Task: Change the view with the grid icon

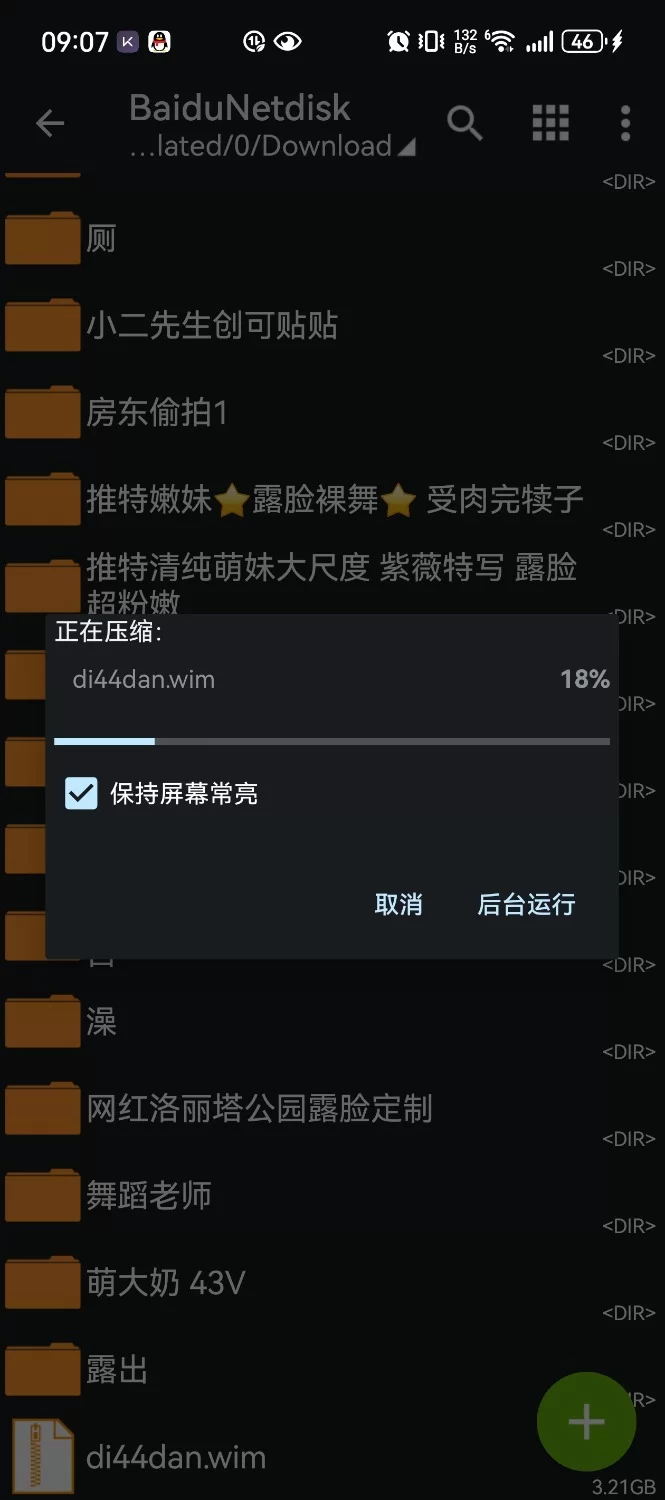Action: point(550,124)
